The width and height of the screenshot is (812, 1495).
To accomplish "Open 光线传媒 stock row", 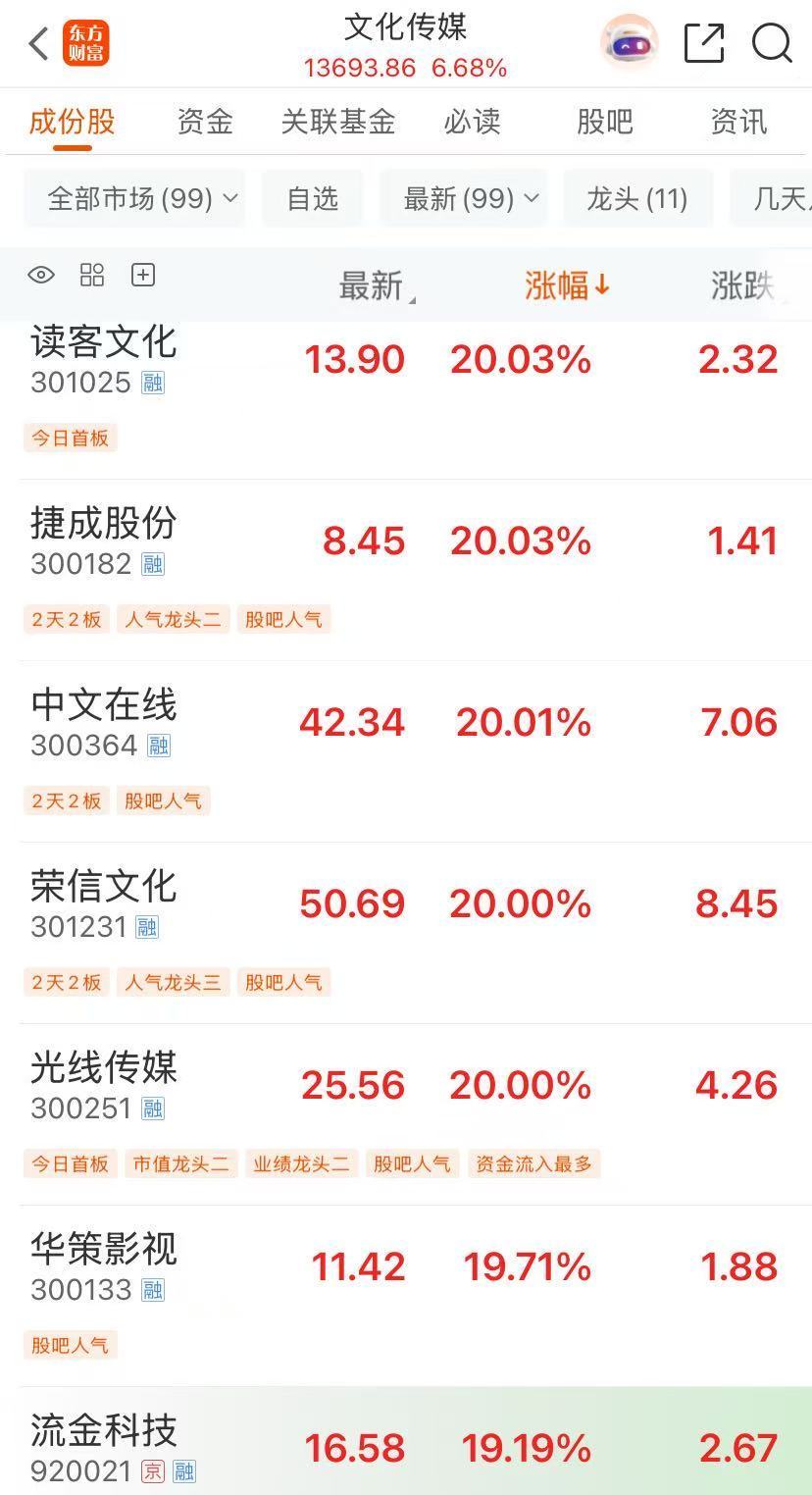I will (x=104, y=1068).
